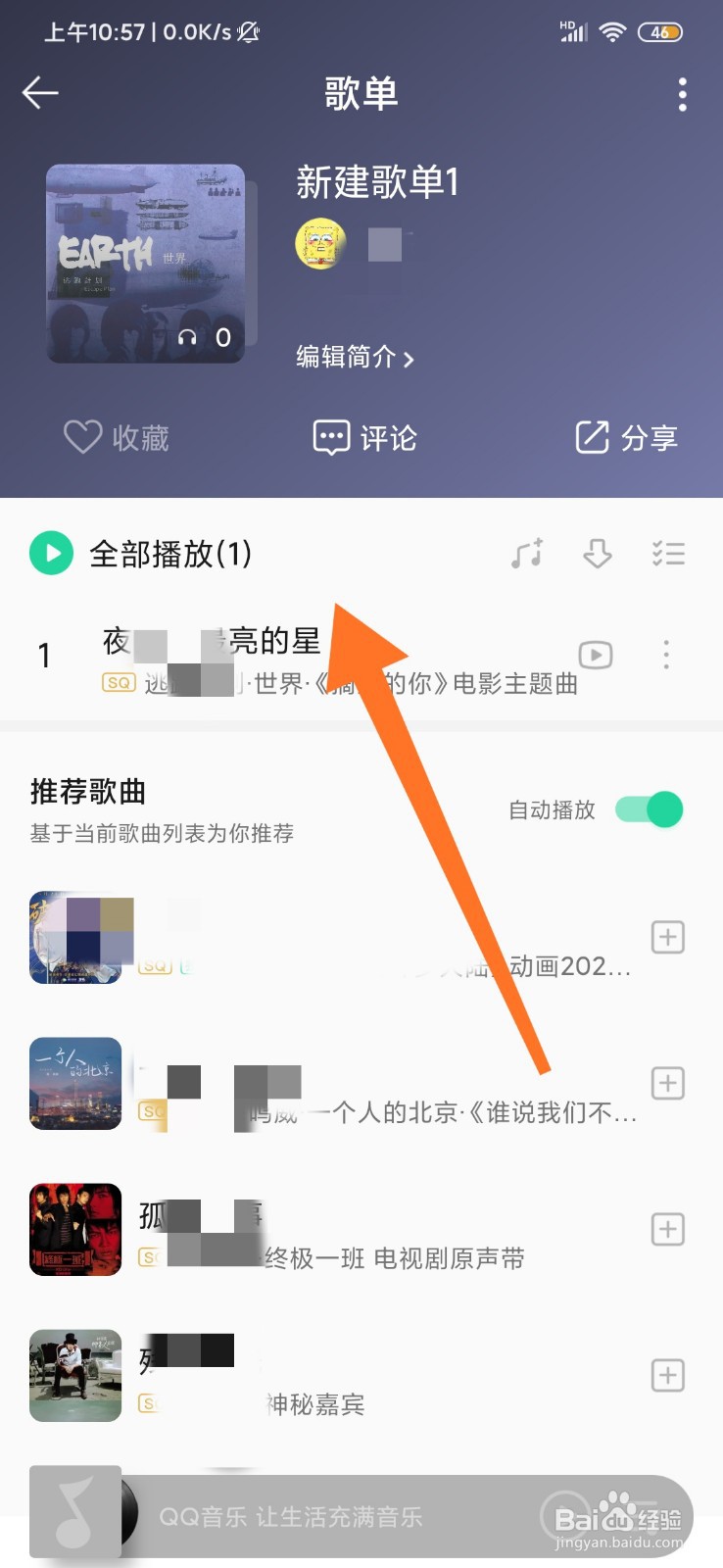
Task: Play the MV of the first song
Action: (596, 655)
